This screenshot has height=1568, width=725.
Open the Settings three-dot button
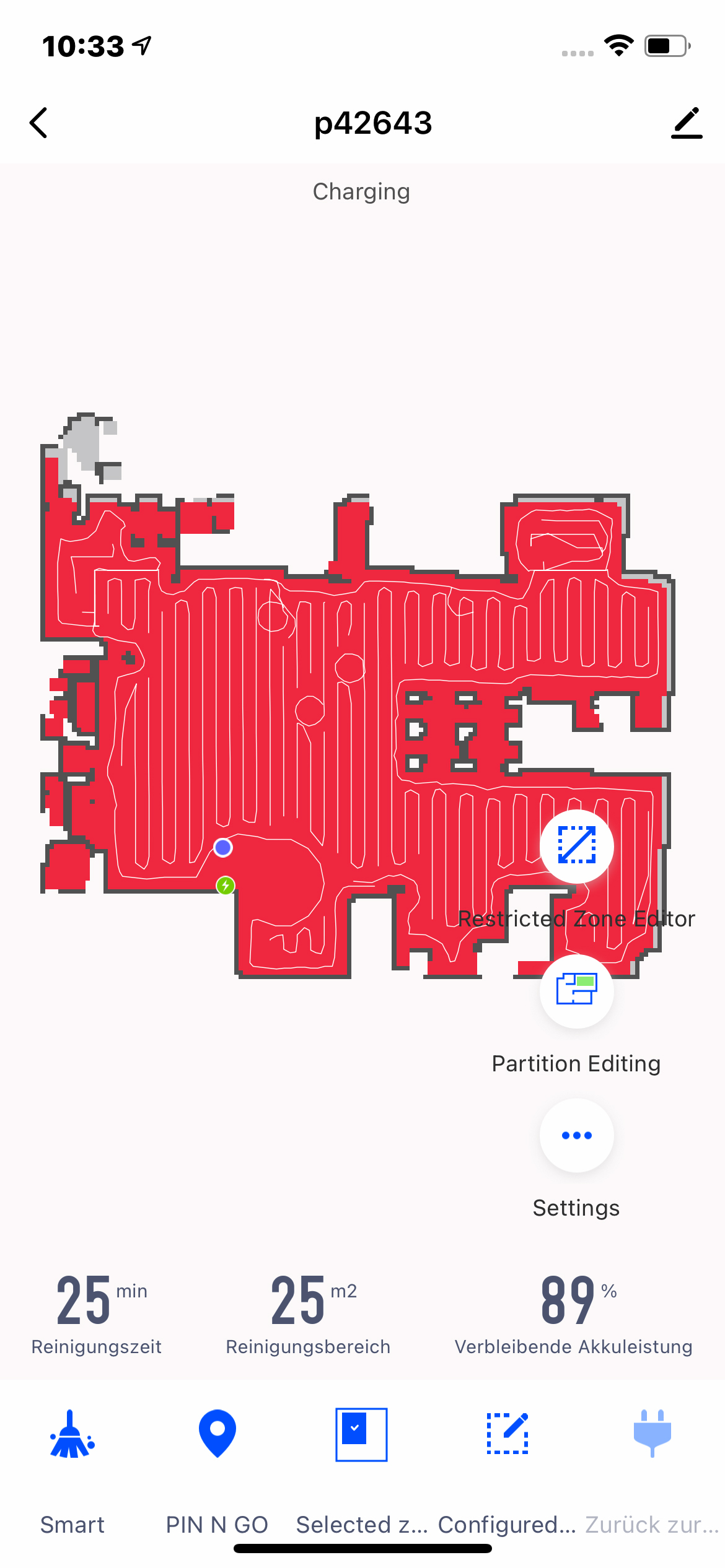click(x=576, y=1135)
